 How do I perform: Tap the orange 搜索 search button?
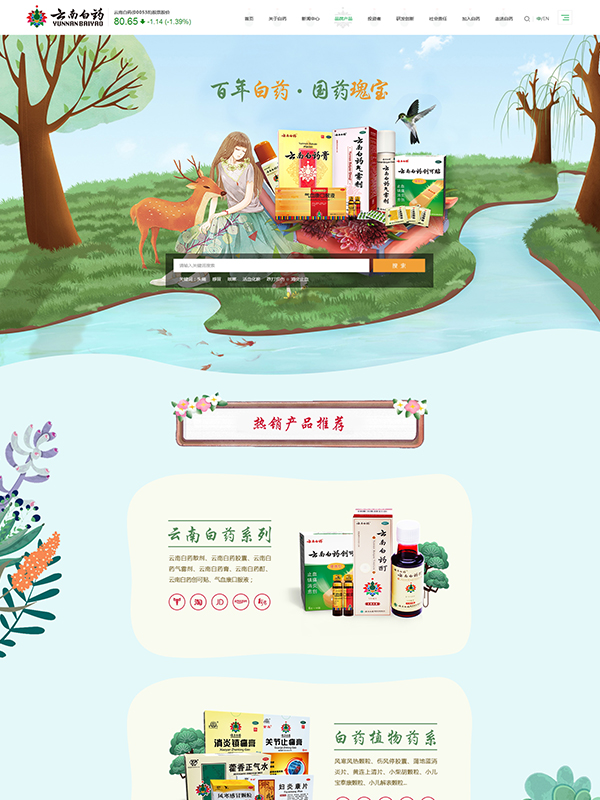pyautogui.click(x=399, y=265)
